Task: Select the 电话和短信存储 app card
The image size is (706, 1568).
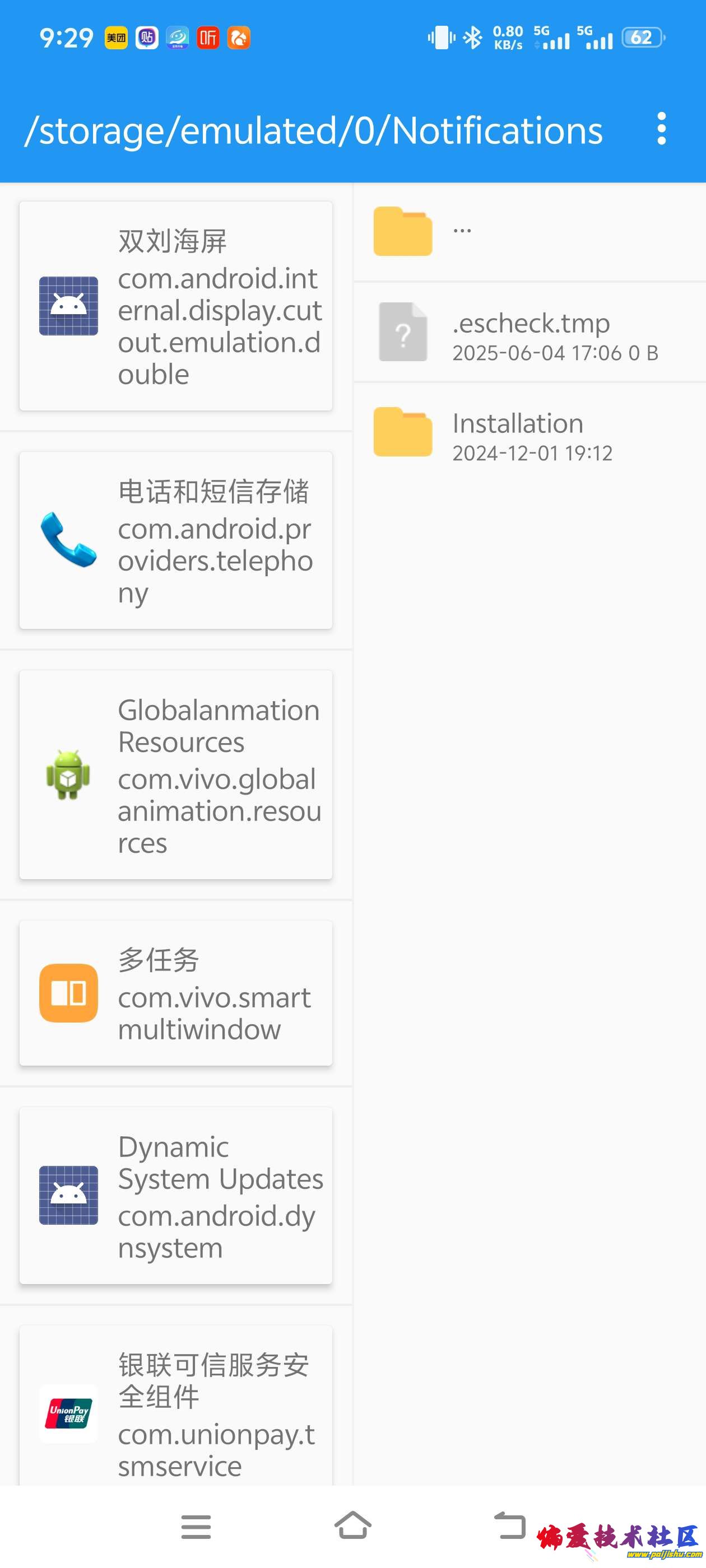Action: 175,540
